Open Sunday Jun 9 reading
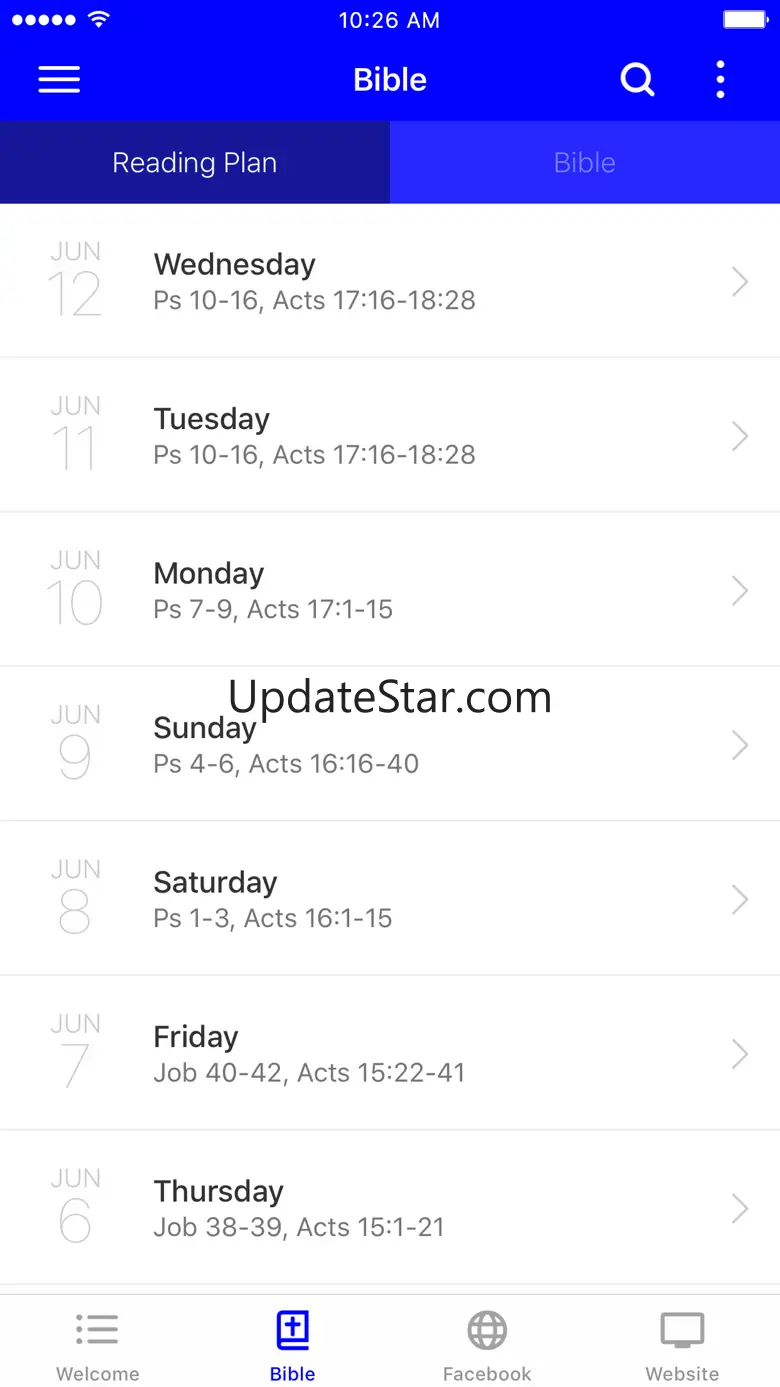 point(390,745)
